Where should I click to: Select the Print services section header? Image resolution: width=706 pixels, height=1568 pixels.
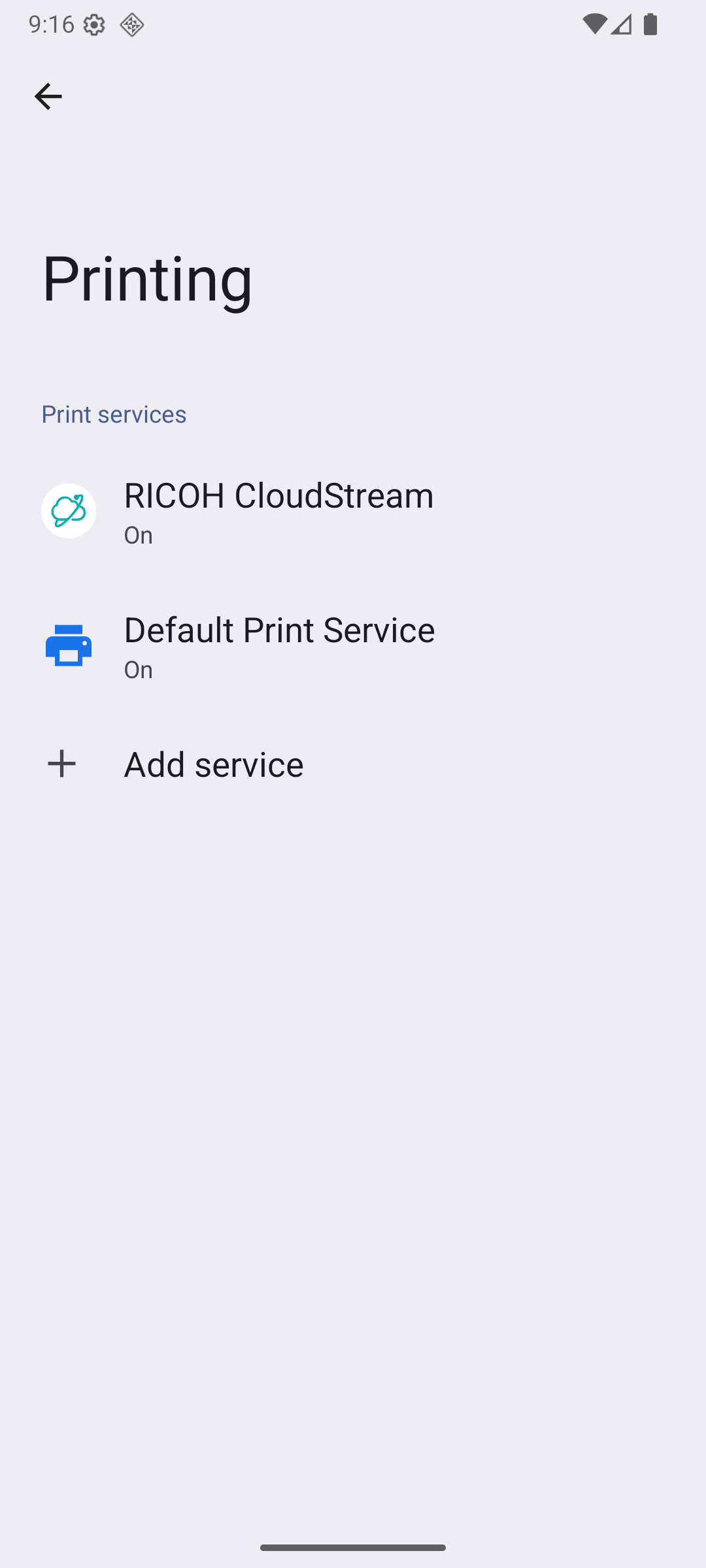point(114,414)
